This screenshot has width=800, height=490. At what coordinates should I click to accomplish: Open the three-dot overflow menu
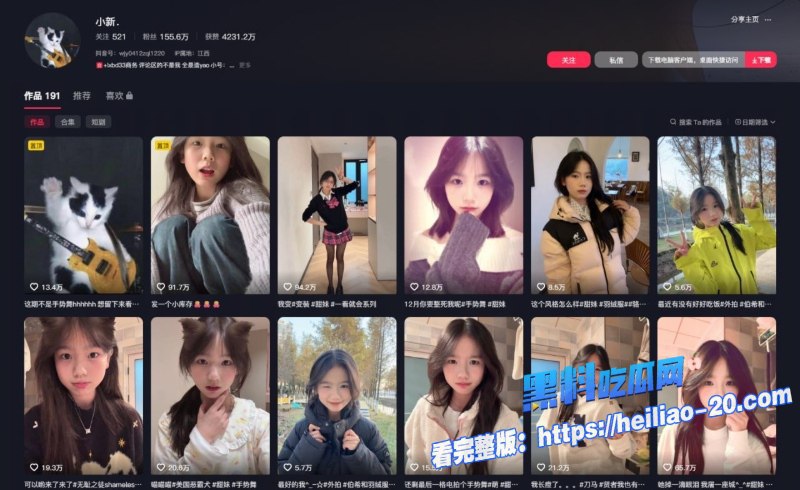(x=768, y=19)
